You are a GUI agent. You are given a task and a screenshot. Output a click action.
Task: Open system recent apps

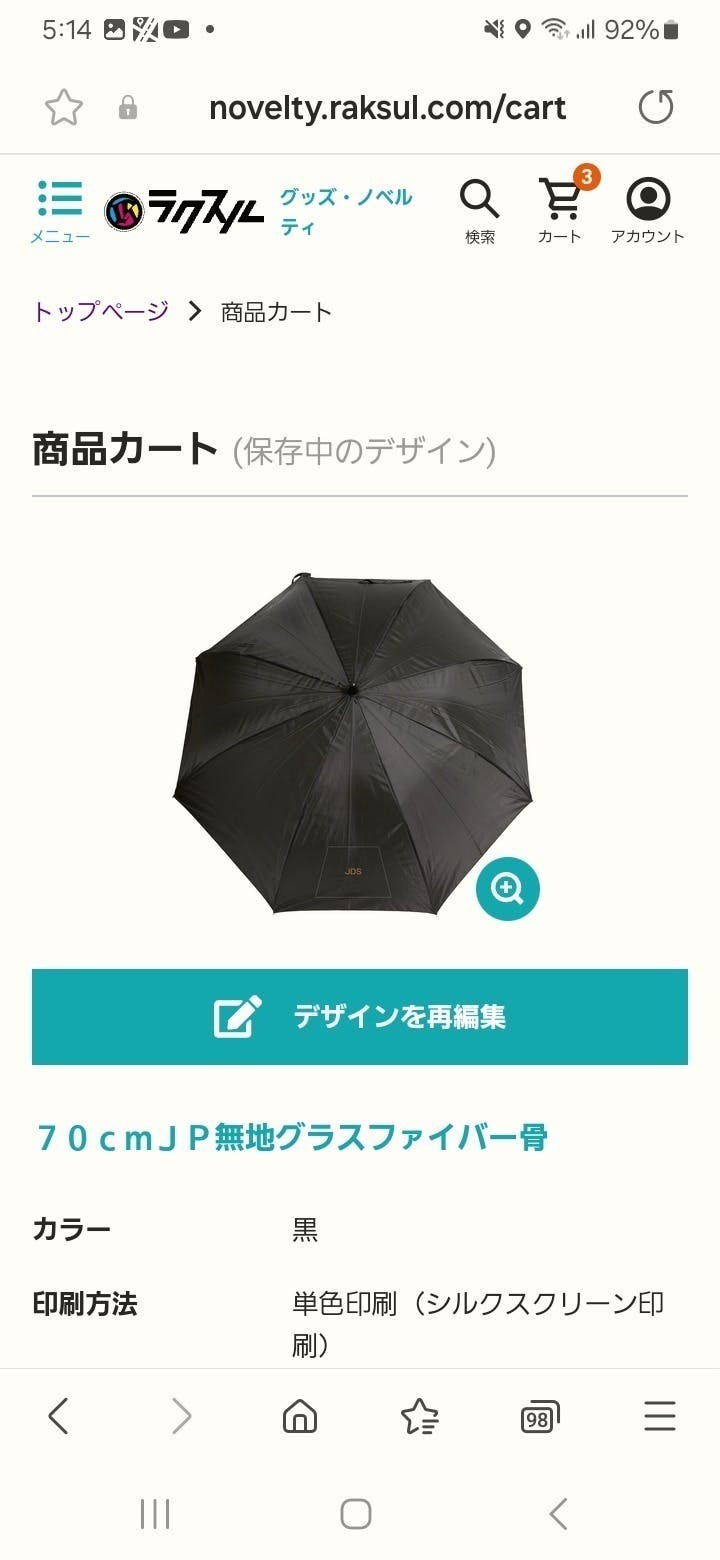155,1514
